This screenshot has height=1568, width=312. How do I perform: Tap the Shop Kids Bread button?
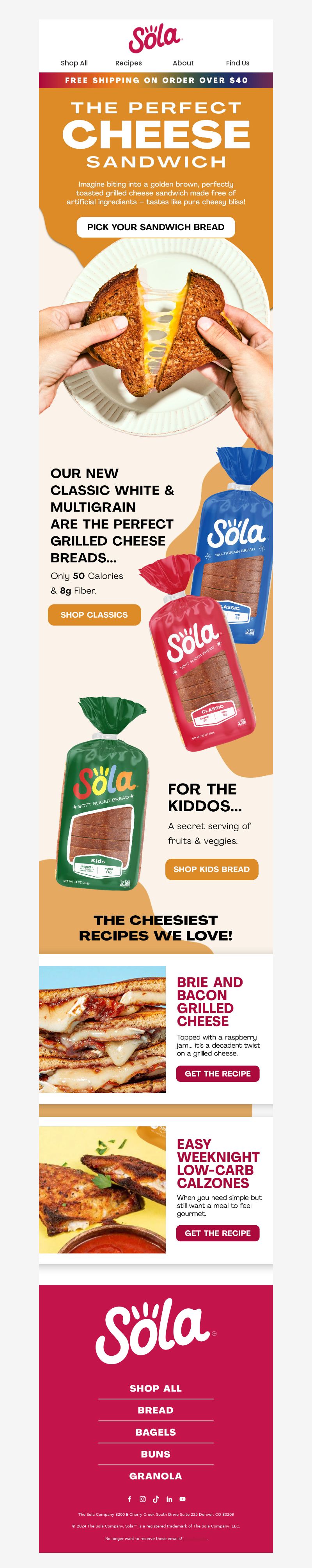211,869
